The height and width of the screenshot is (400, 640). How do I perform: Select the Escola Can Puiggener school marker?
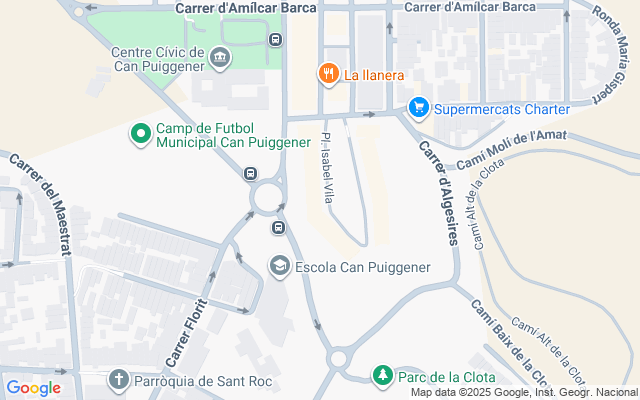point(280,267)
